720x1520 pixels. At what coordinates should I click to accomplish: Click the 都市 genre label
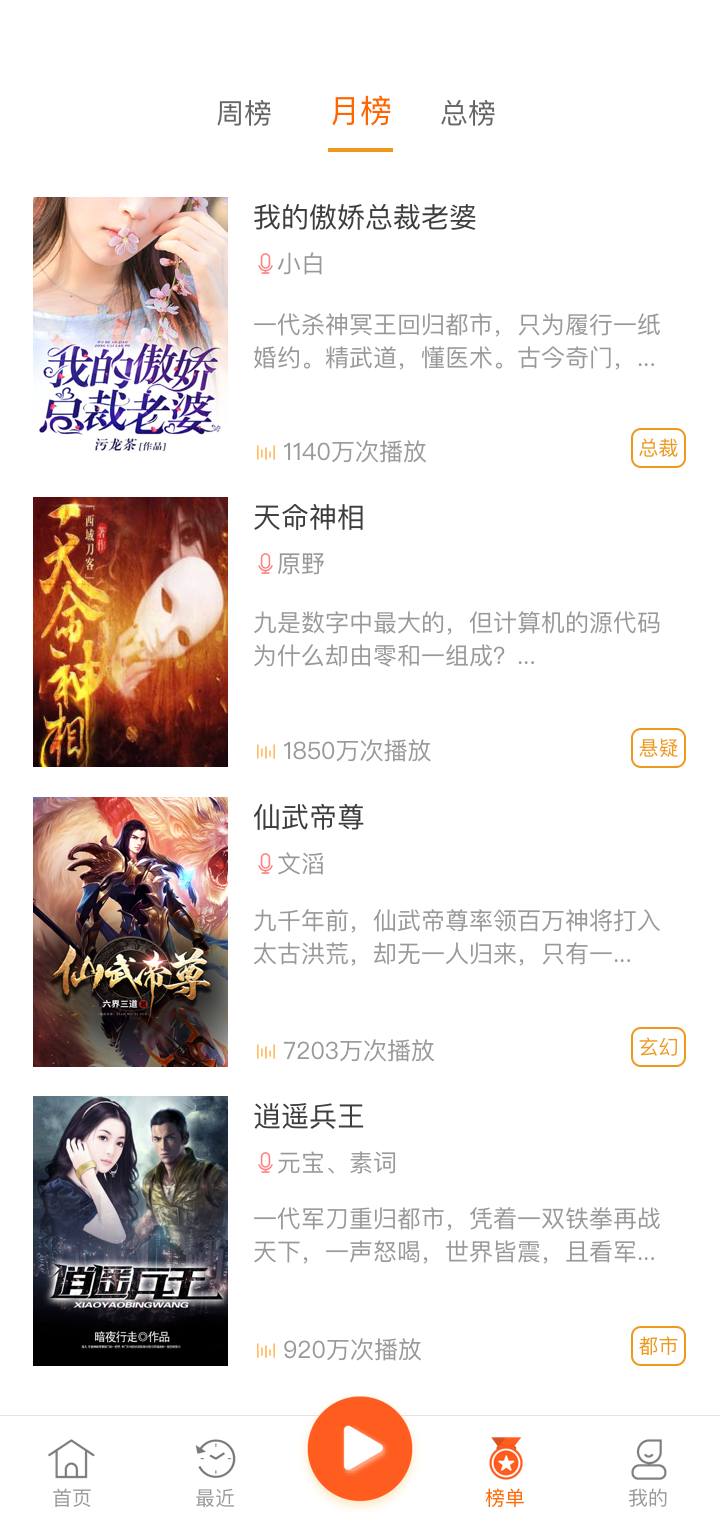pos(657,1346)
